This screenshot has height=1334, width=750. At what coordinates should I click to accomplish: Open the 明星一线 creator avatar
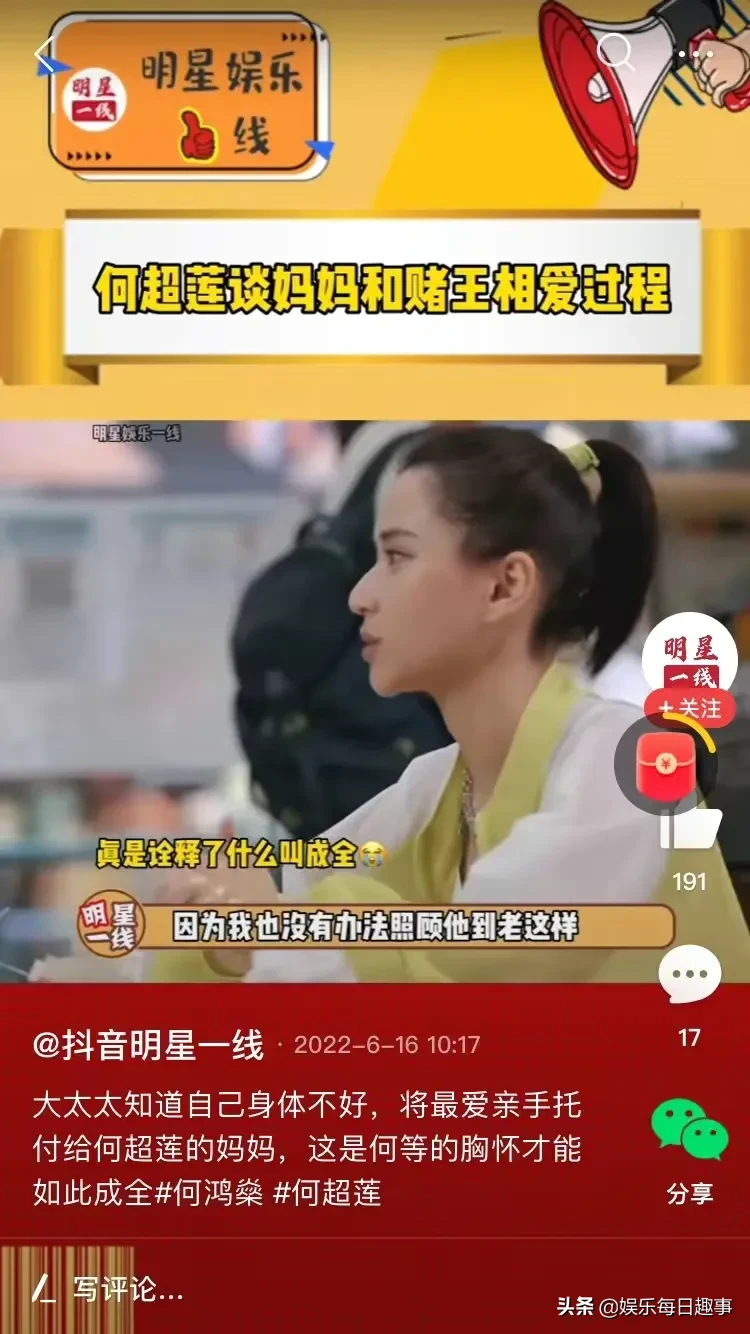coord(690,655)
